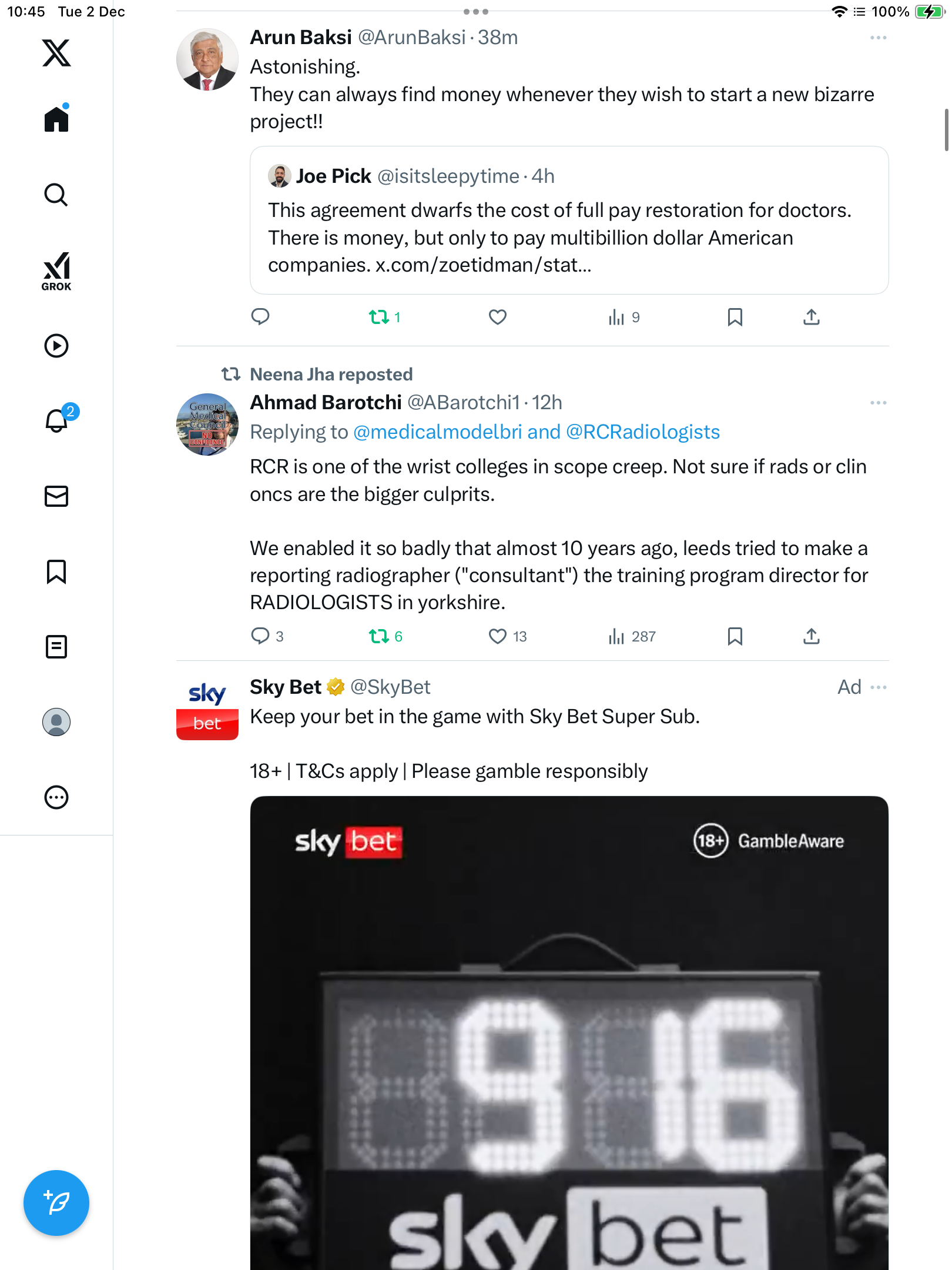Open the notifications bell
952x1270 pixels.
[x=56, y=420]
